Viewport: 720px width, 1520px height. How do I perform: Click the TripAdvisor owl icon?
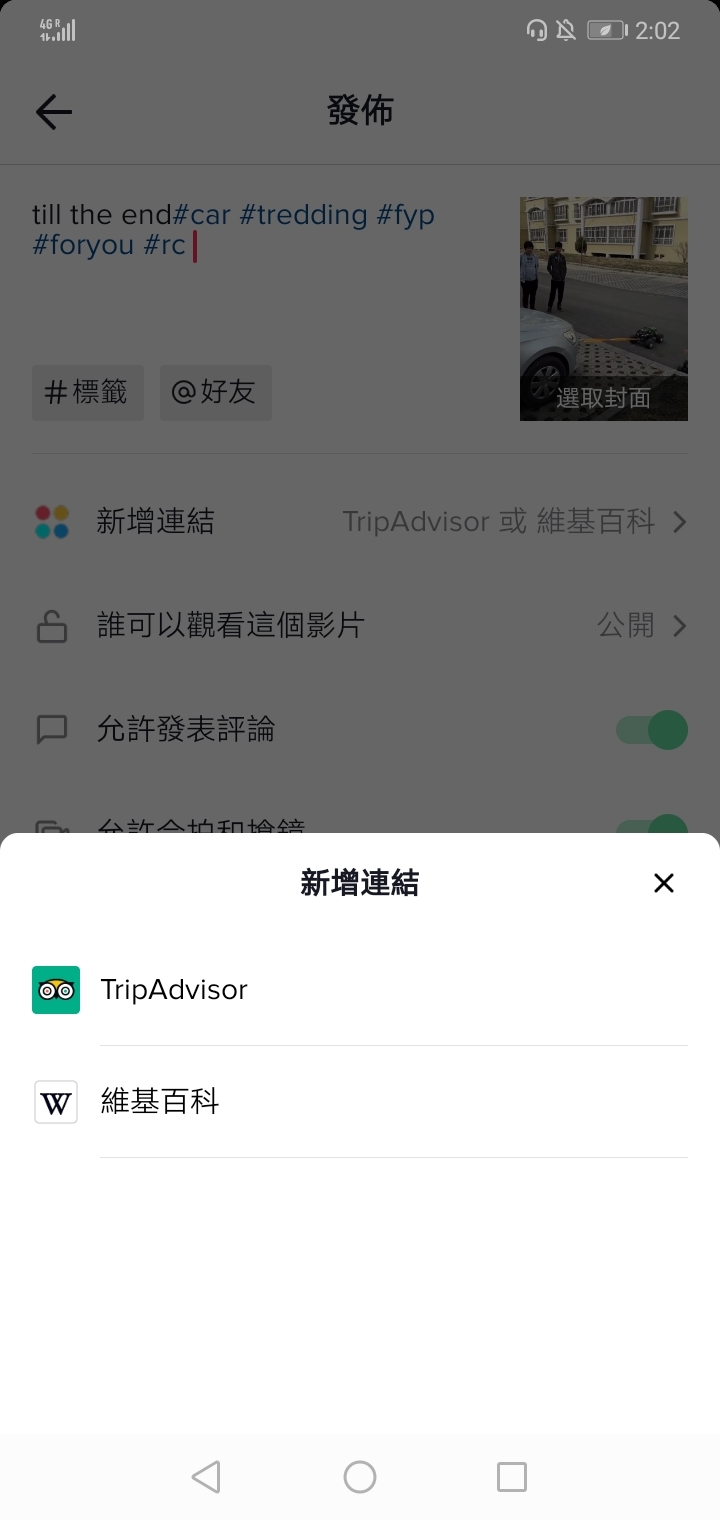55,989
